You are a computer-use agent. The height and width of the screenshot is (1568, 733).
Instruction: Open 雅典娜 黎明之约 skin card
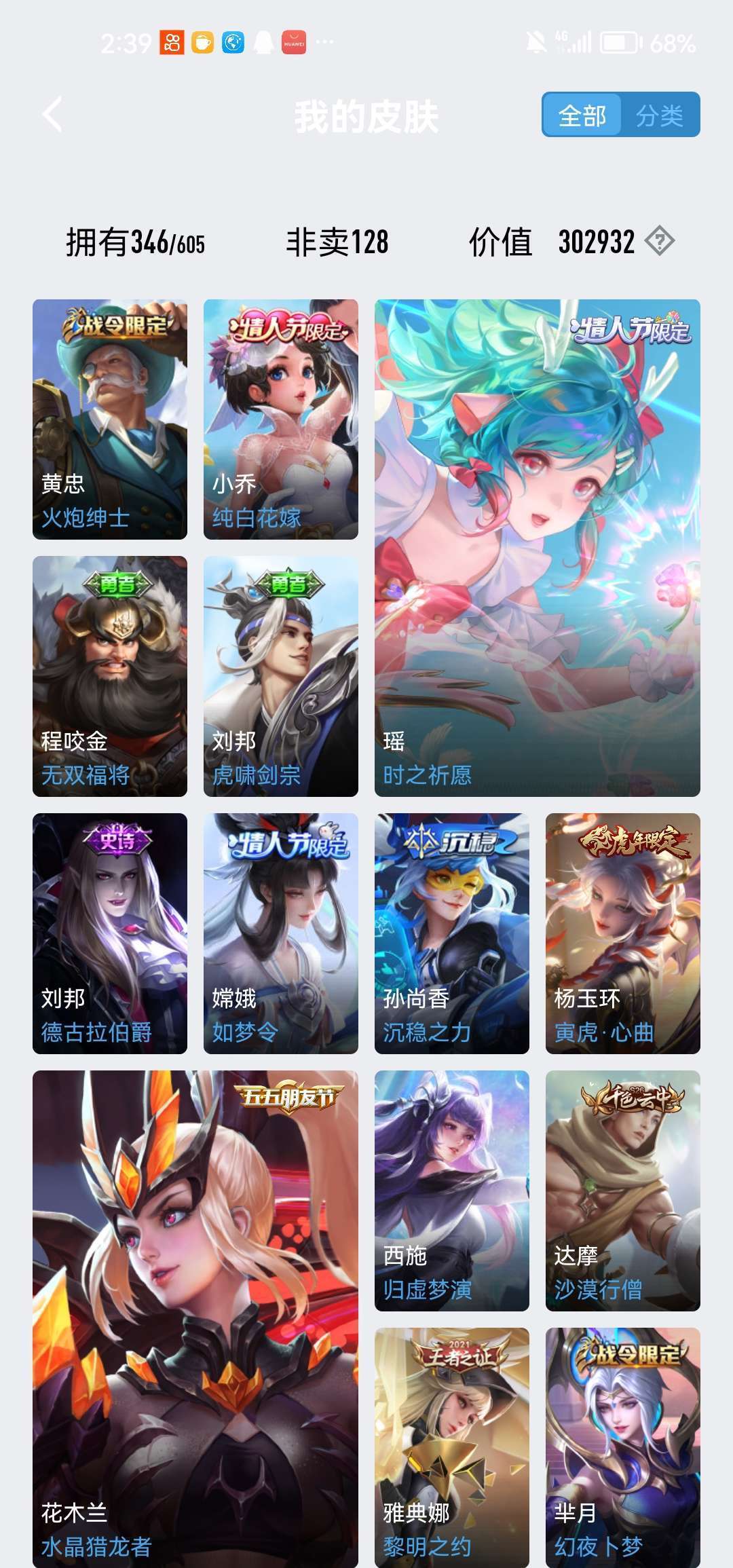coord(452,1448)
